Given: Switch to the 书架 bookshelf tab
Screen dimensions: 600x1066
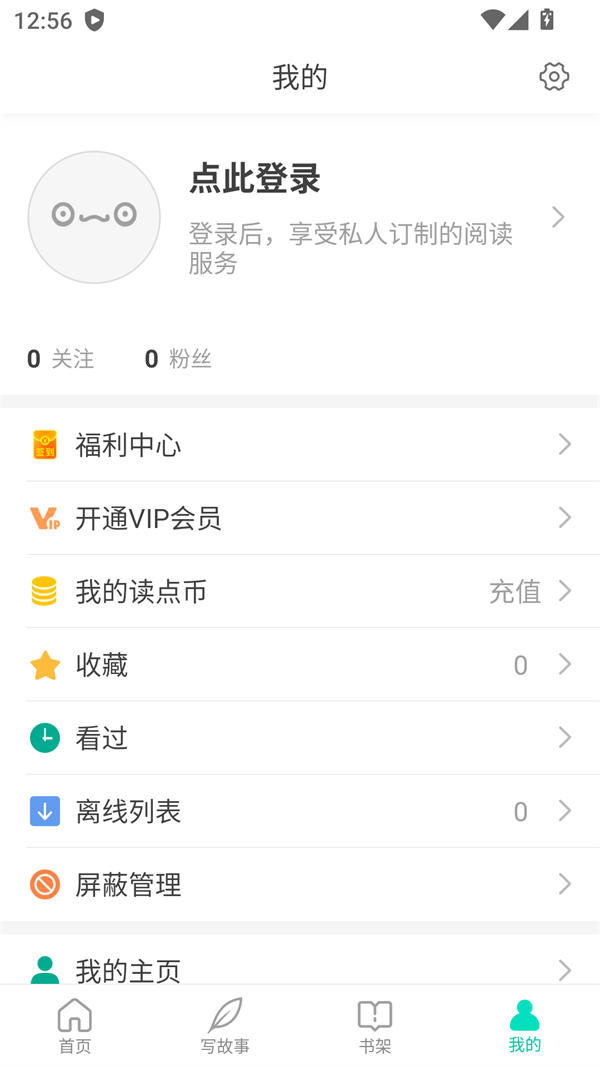Looking at the screenshot, I should click(x=375, y=1026).
